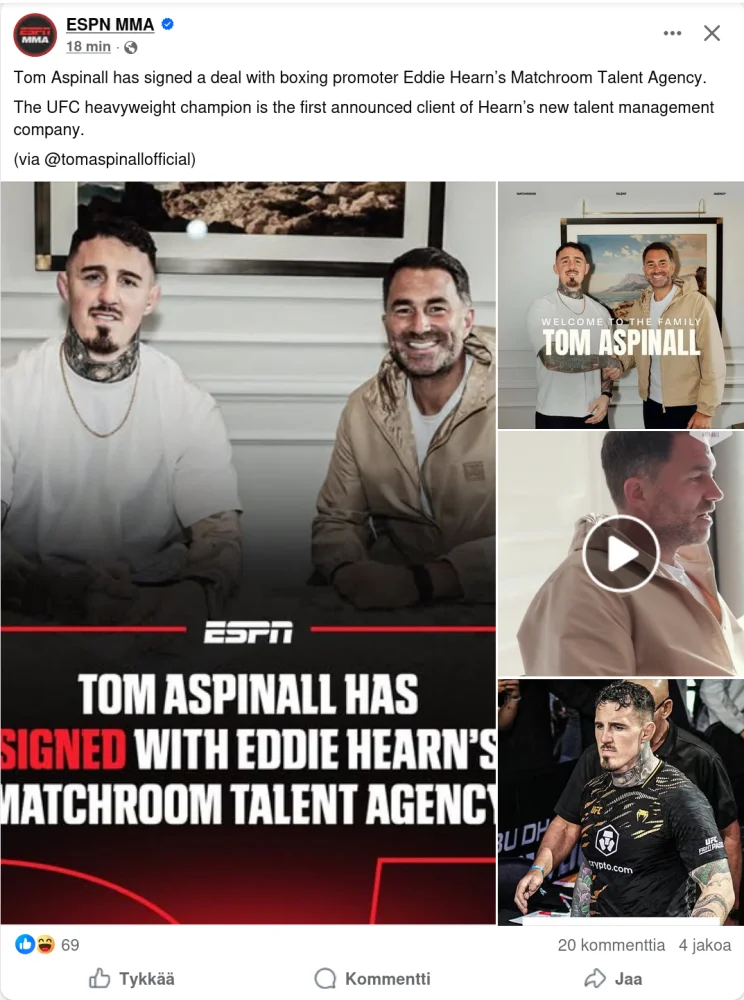
Task: View the 4 jakoa shares
Action: click(x=704, y=944)
